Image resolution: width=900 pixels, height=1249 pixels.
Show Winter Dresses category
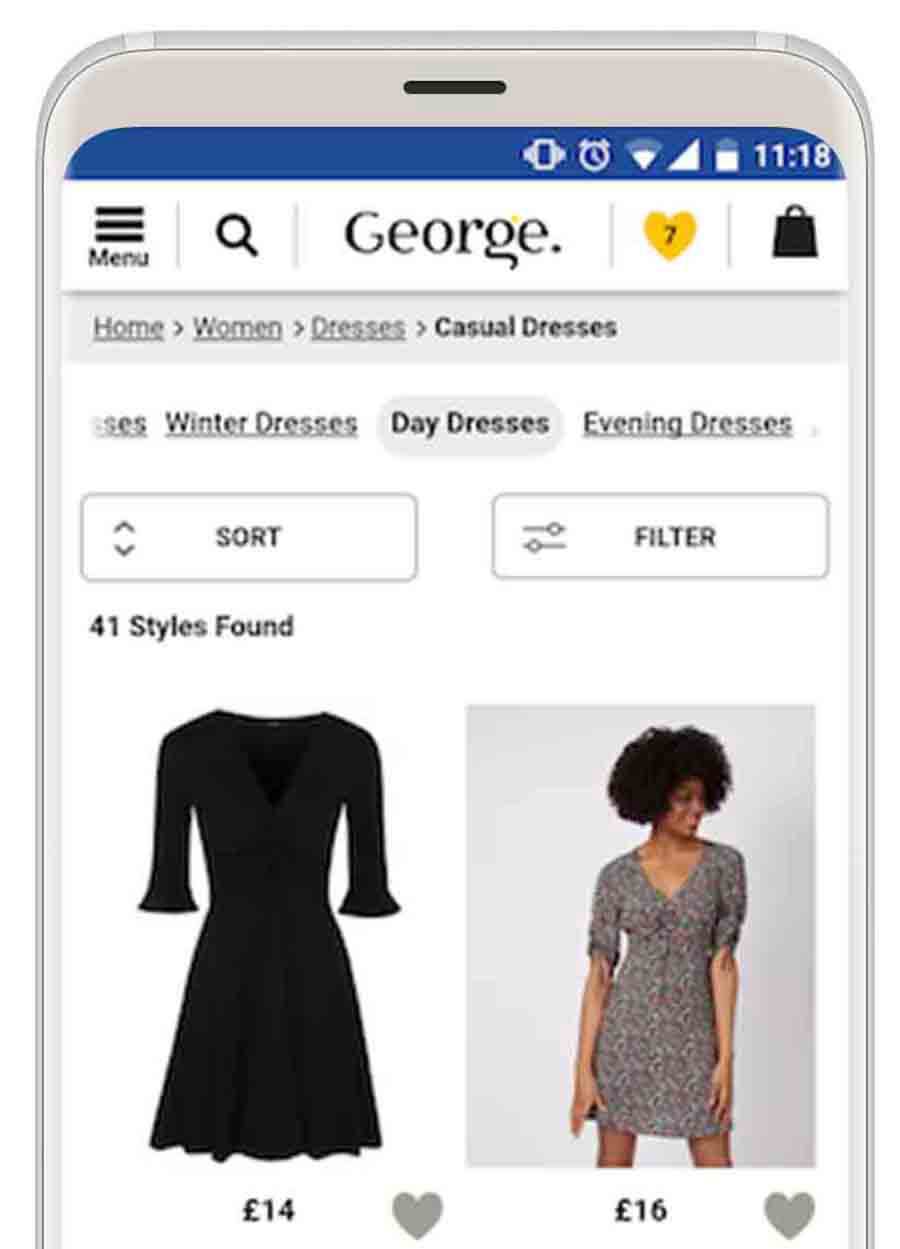pyautogui.click(x=261, y=424)
